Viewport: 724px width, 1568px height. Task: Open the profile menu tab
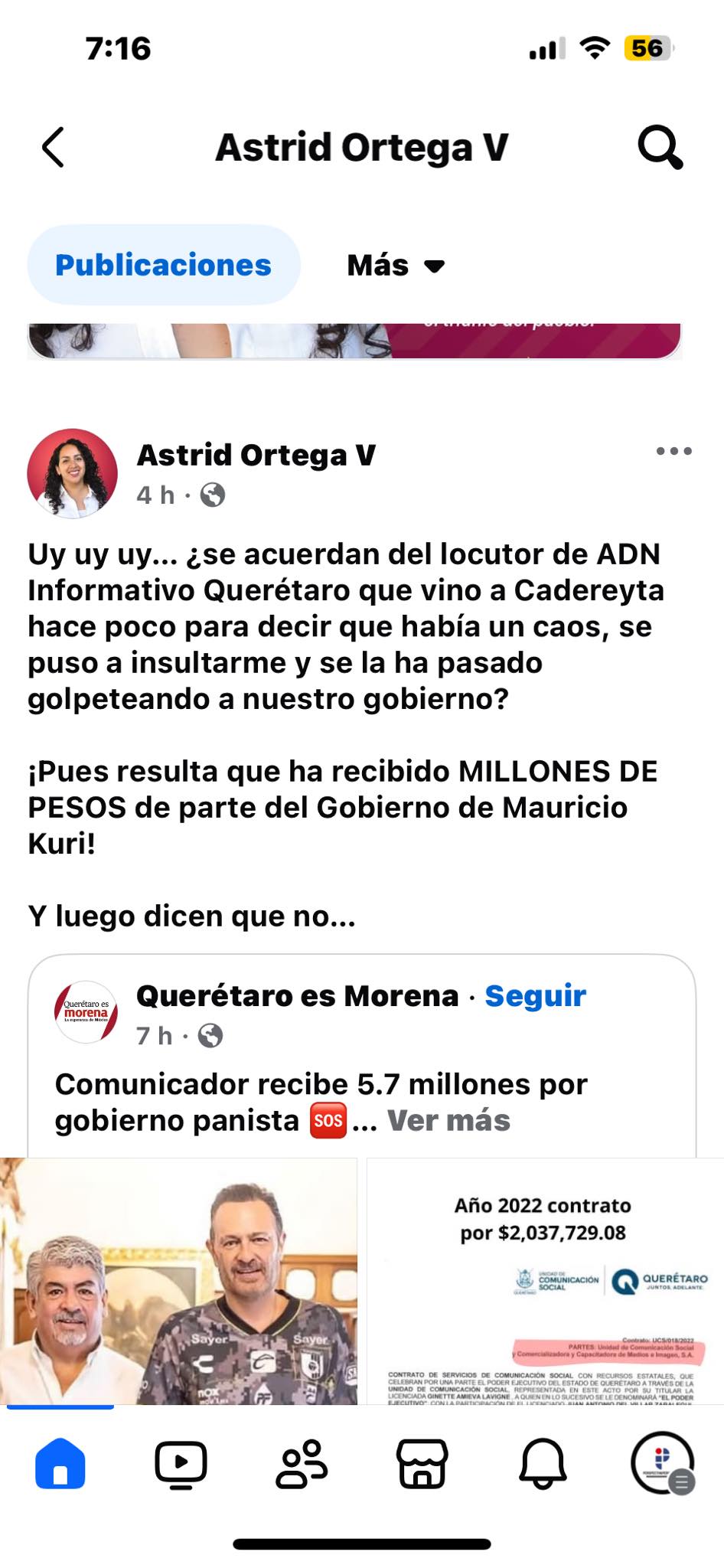point(663,1463)
